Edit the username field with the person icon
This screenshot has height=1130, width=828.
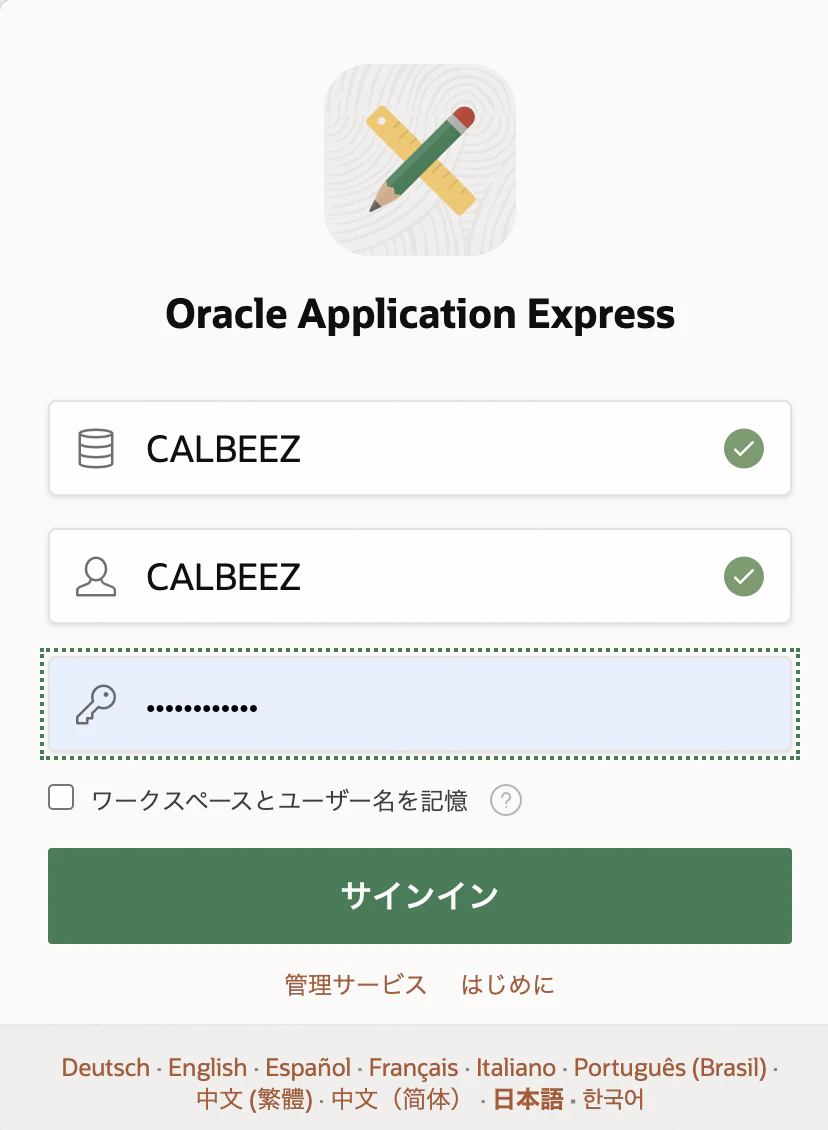pos(420,576)
